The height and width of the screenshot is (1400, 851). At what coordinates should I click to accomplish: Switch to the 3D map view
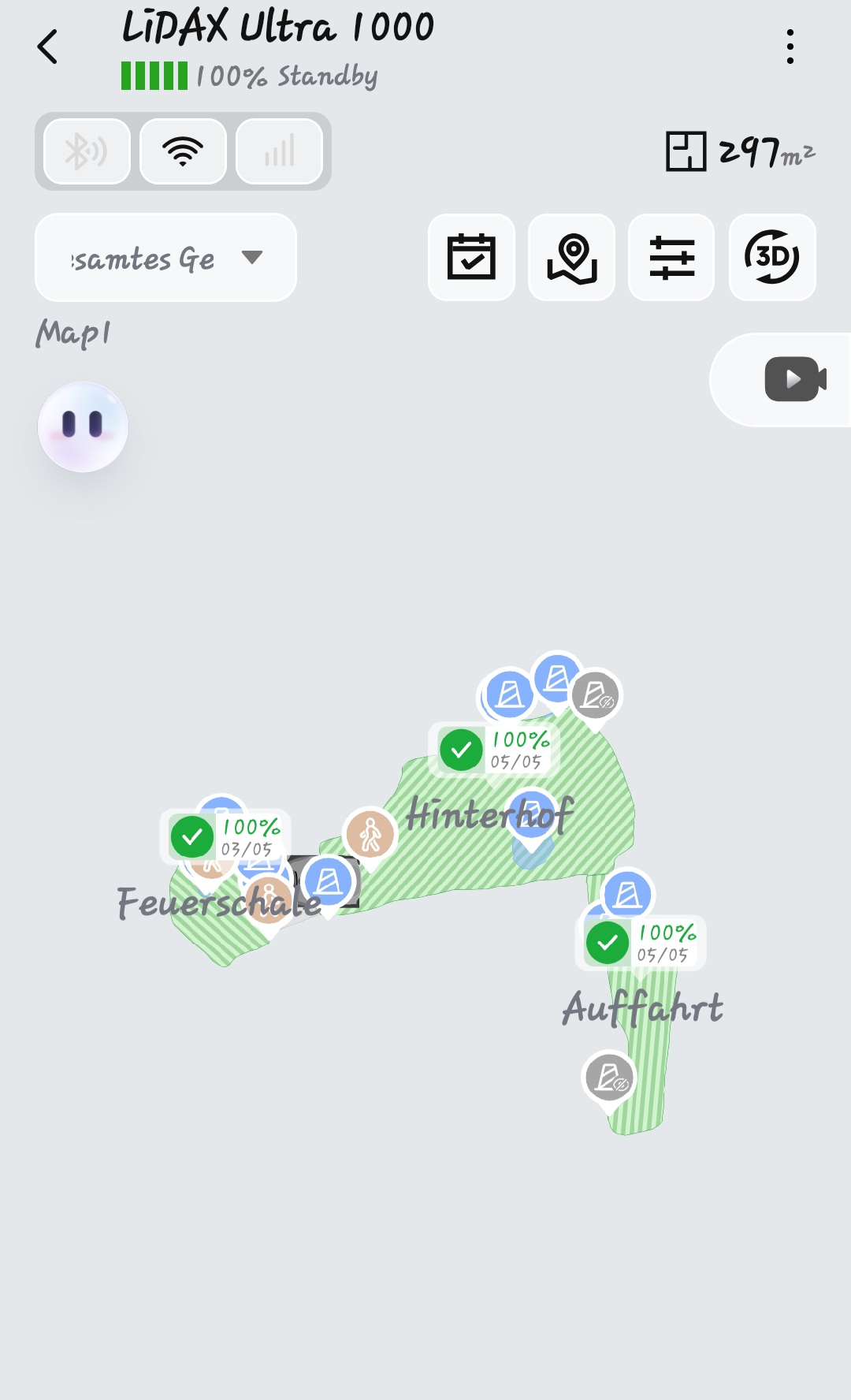(x=772, y=257)
